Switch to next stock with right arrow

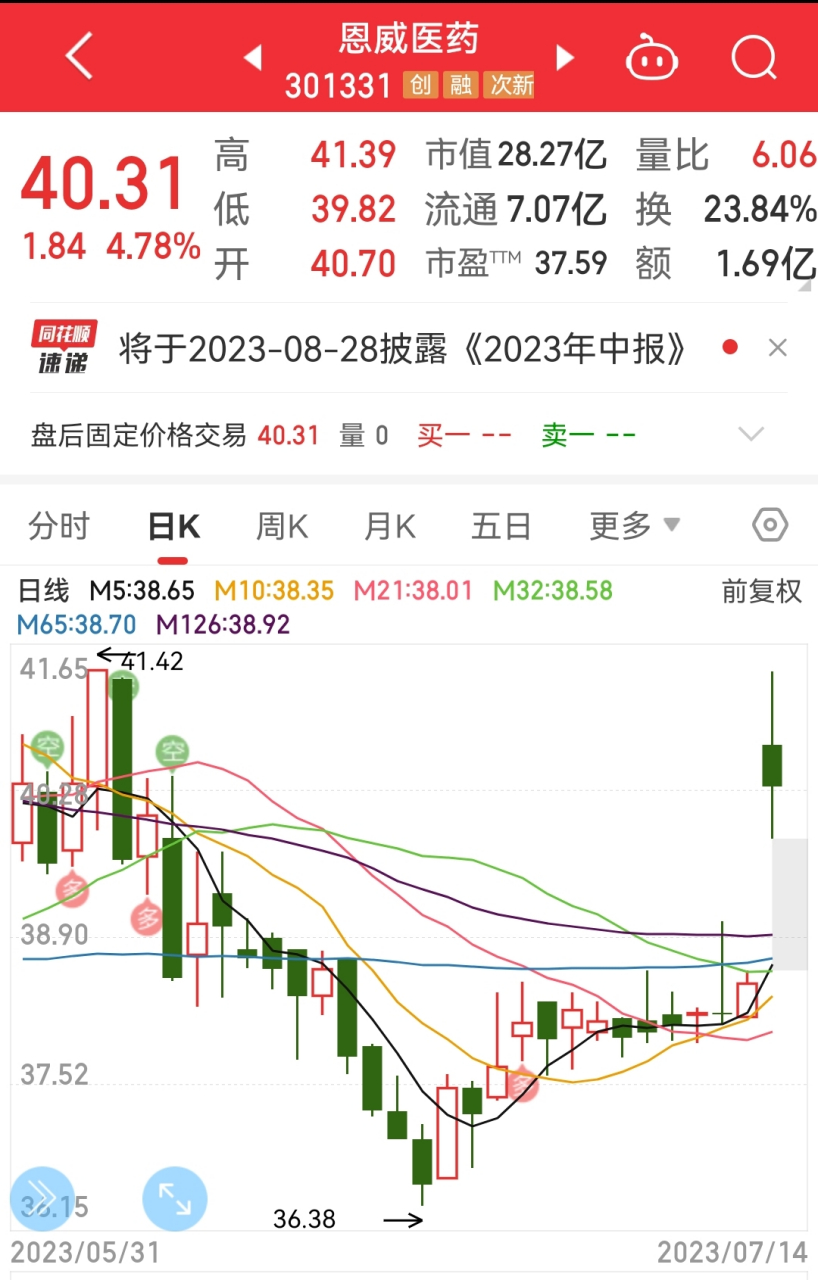coord(564,57)
